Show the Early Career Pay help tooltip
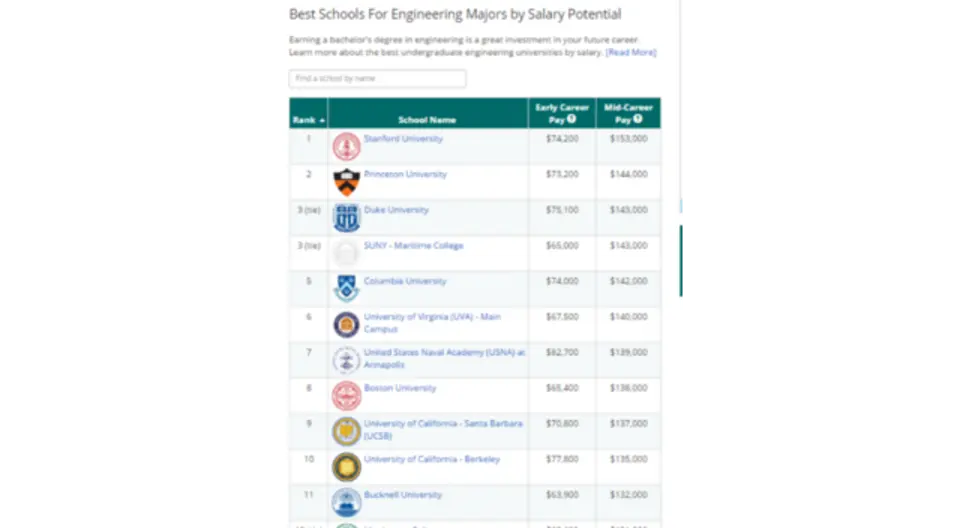The width and height of the screenshot is (960, 528). (572, 119)
